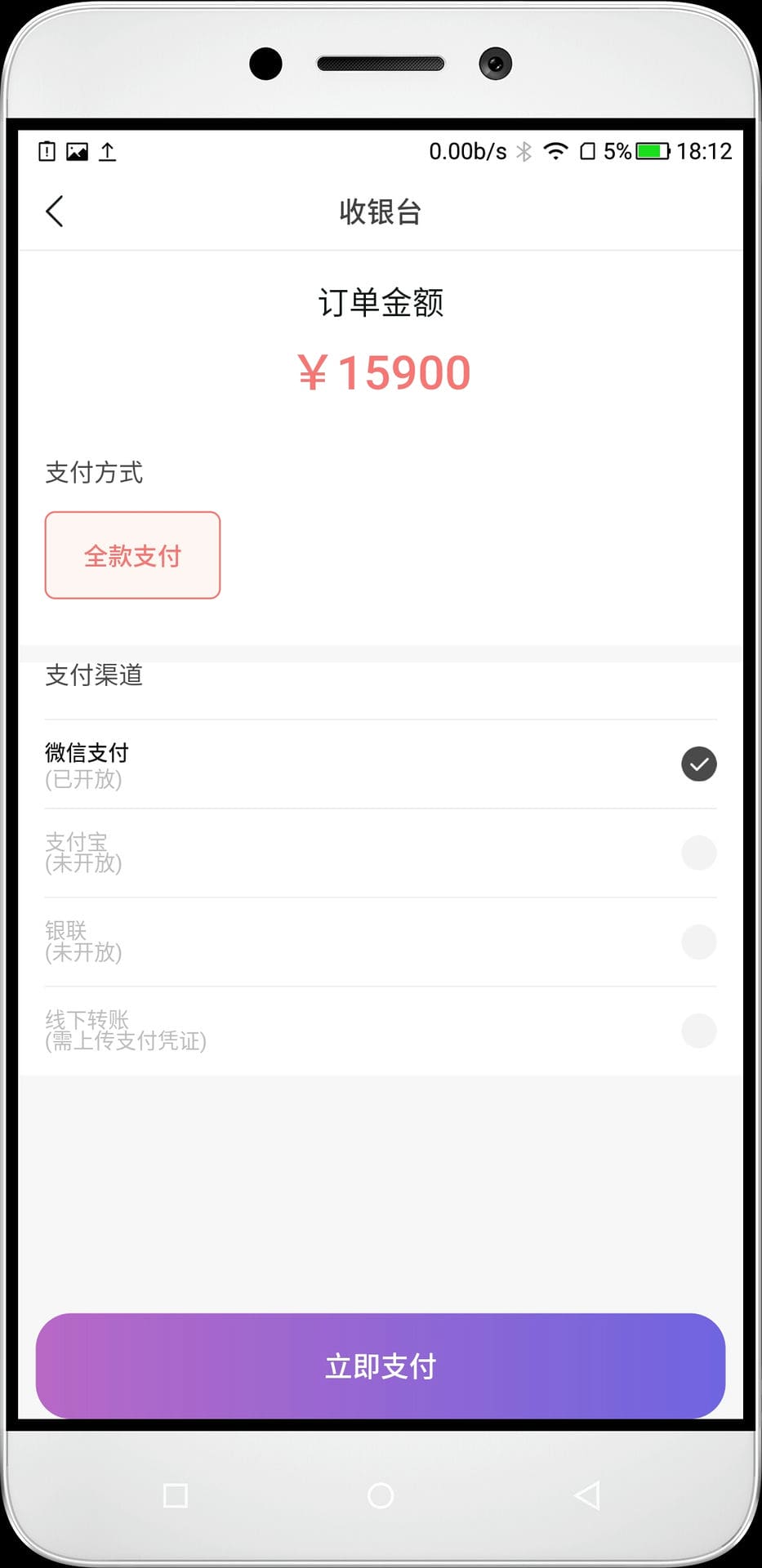
Task: Open the system recent apps button
Action: (176, 1495)
